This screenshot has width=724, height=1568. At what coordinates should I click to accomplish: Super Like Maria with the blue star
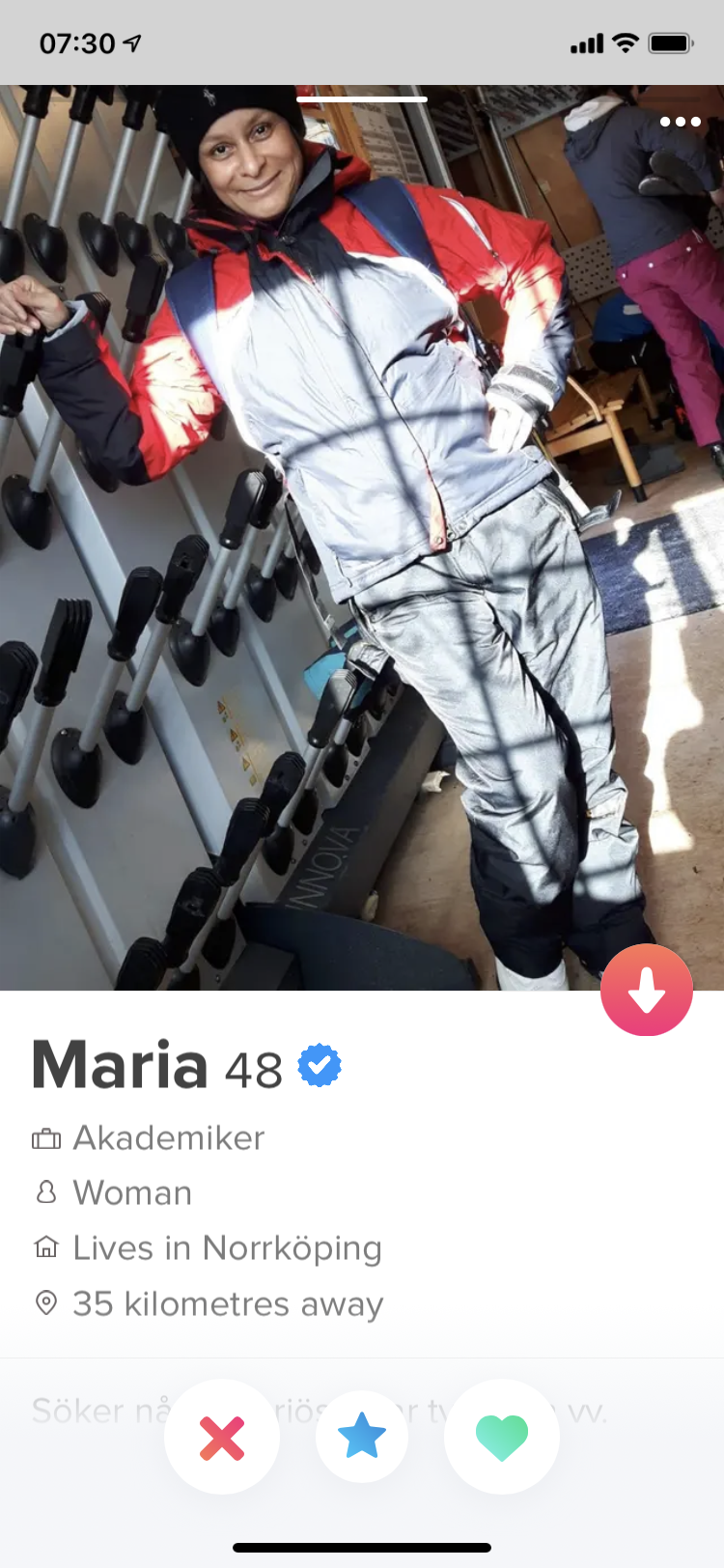pos(362,1437)
